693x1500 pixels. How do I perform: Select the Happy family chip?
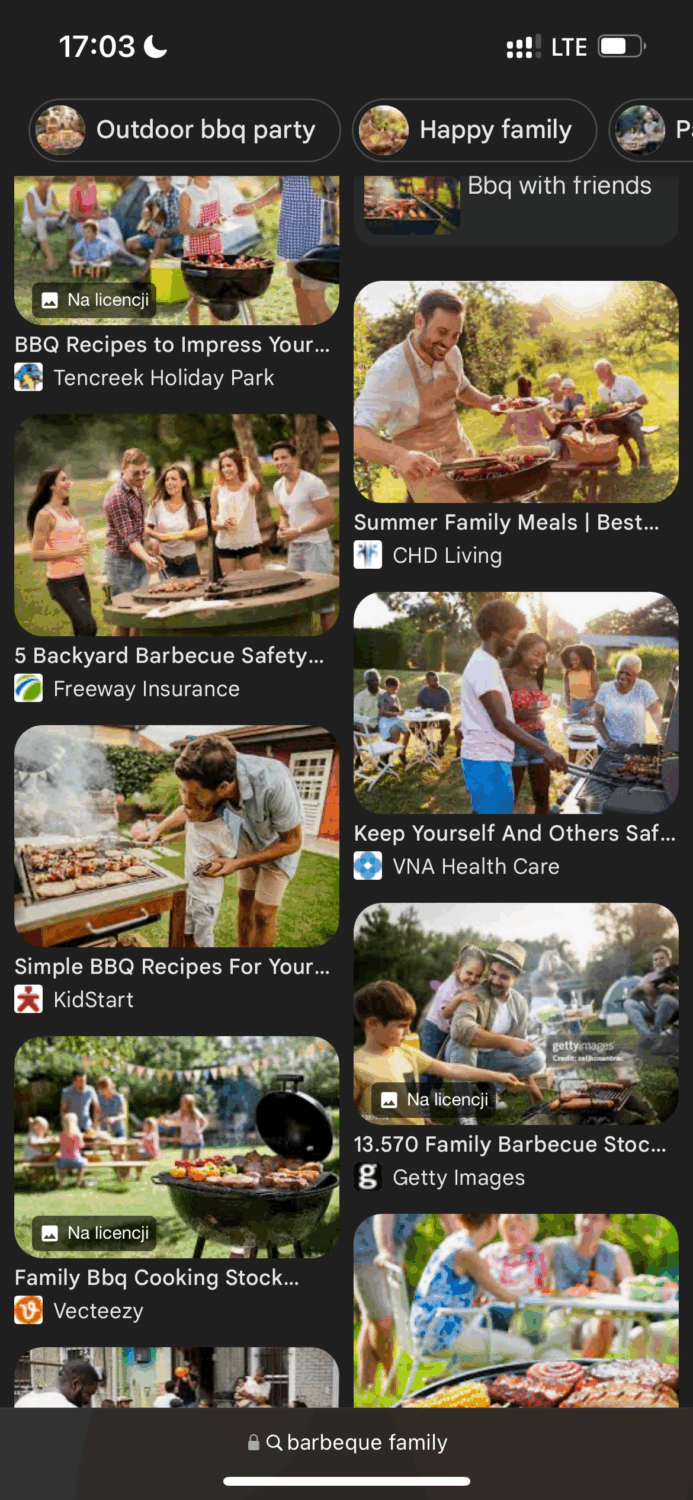tap(474, 130)
